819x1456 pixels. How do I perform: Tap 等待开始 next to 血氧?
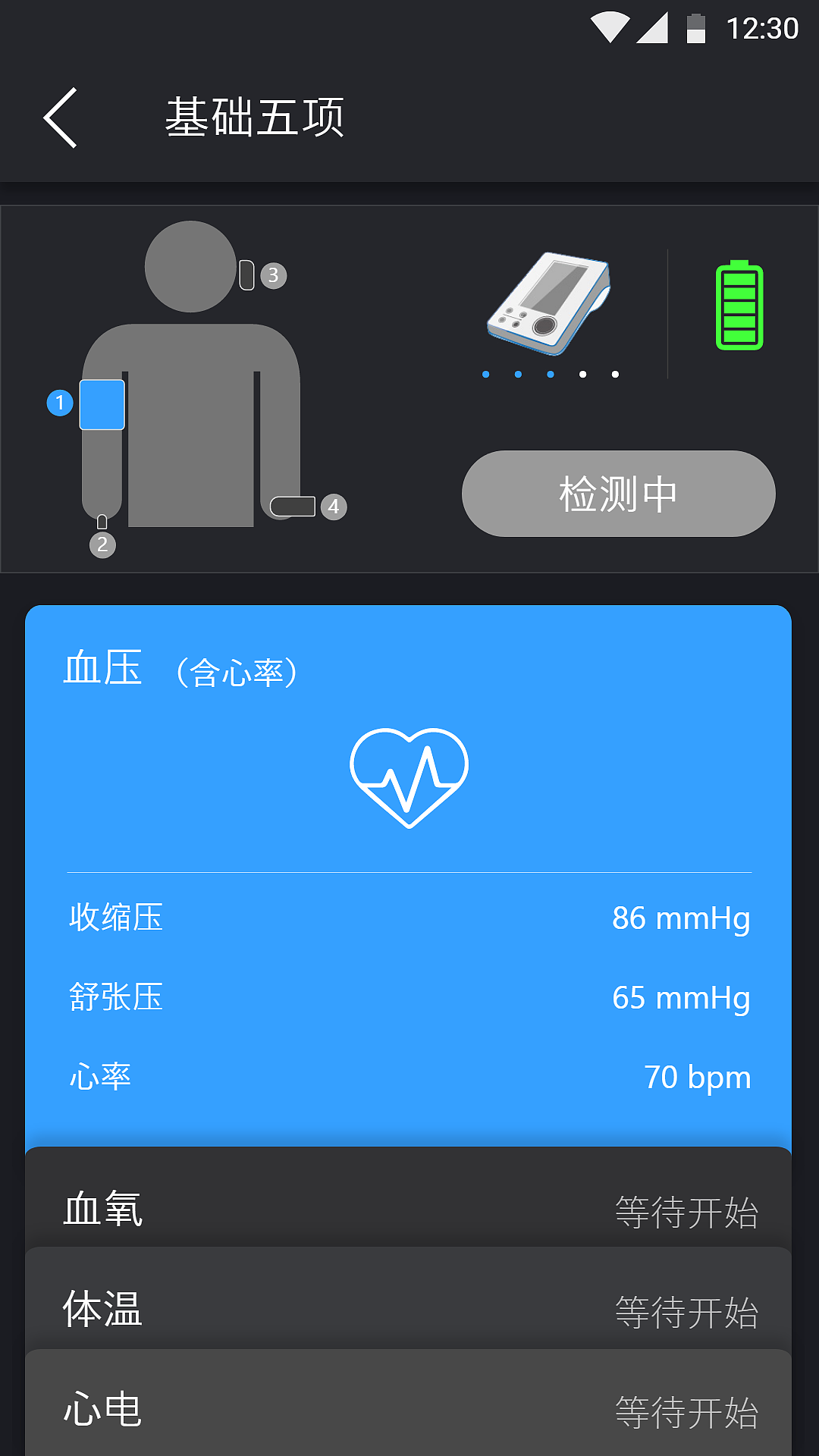686,1211
